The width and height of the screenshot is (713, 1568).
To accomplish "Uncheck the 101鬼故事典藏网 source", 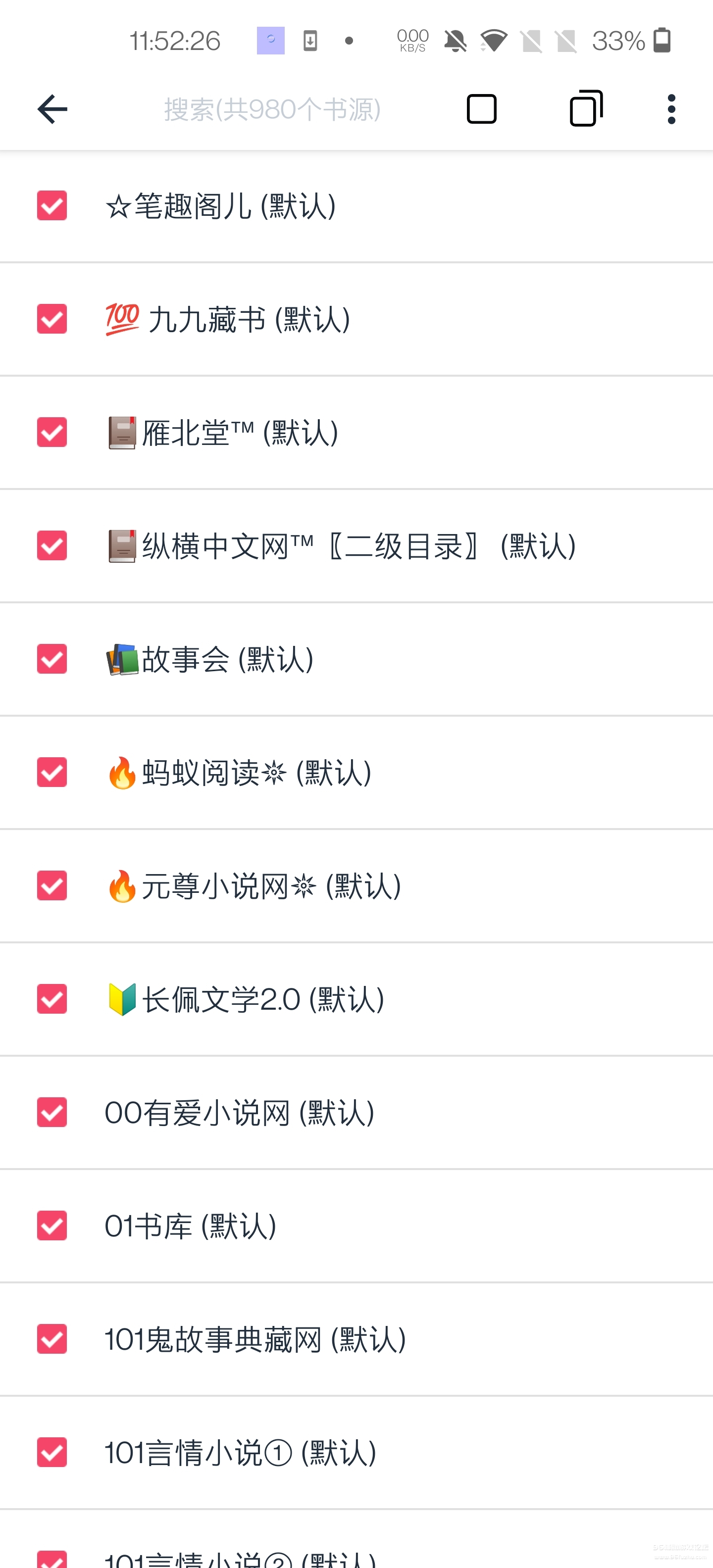I will tap(52, 1338).
